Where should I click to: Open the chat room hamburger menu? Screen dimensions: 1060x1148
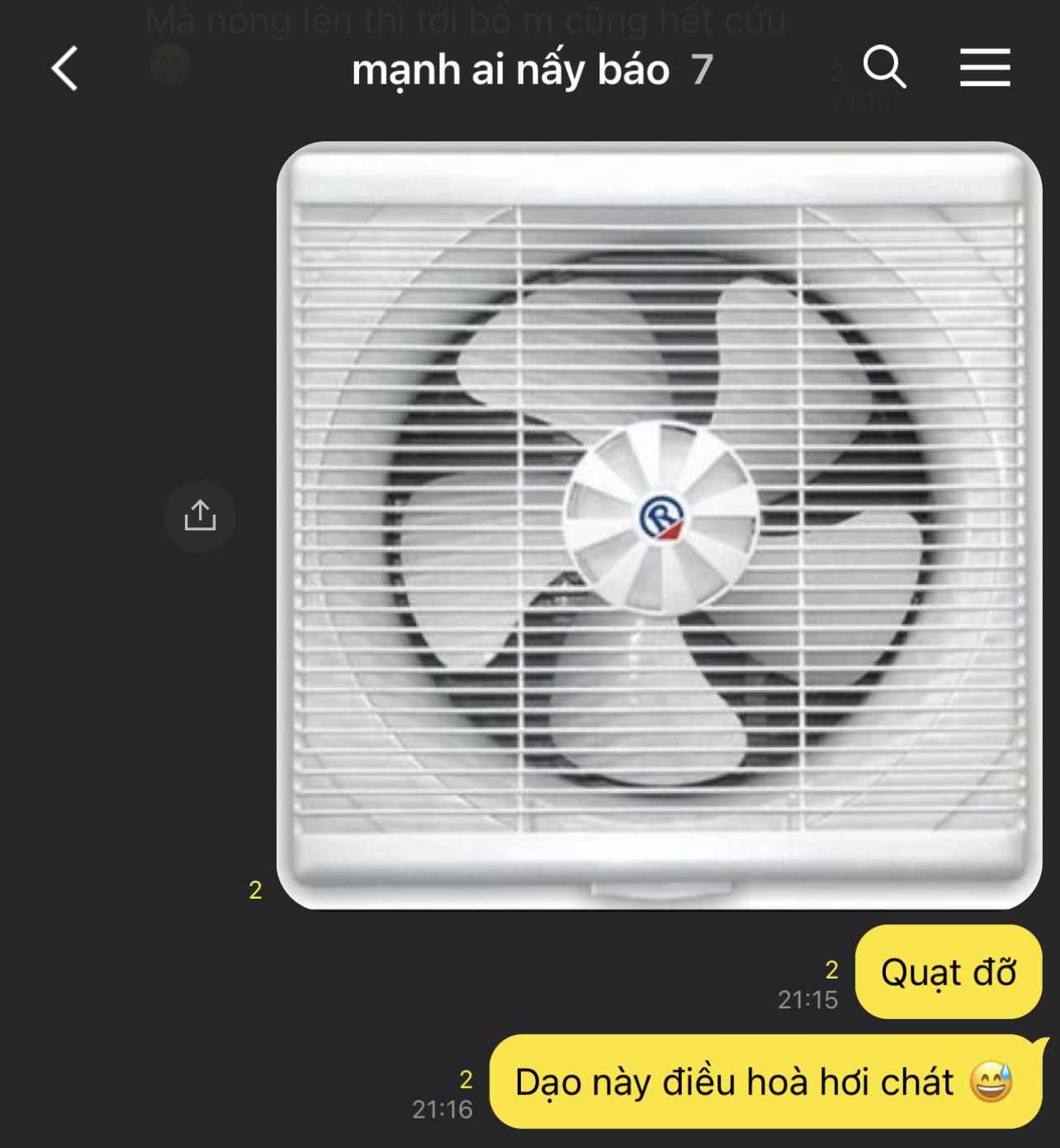984,67
